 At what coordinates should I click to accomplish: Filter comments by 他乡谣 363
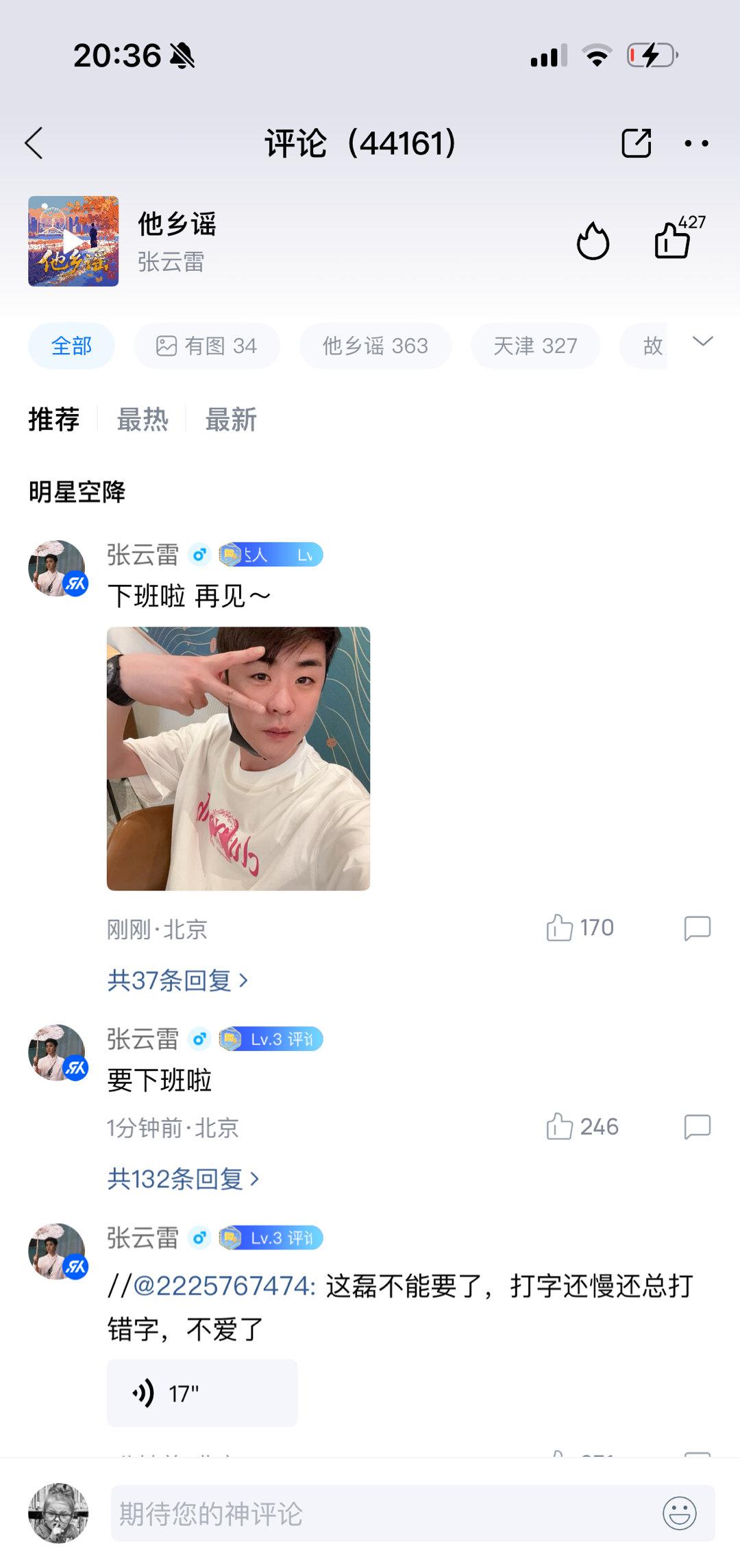click(375, 346)
